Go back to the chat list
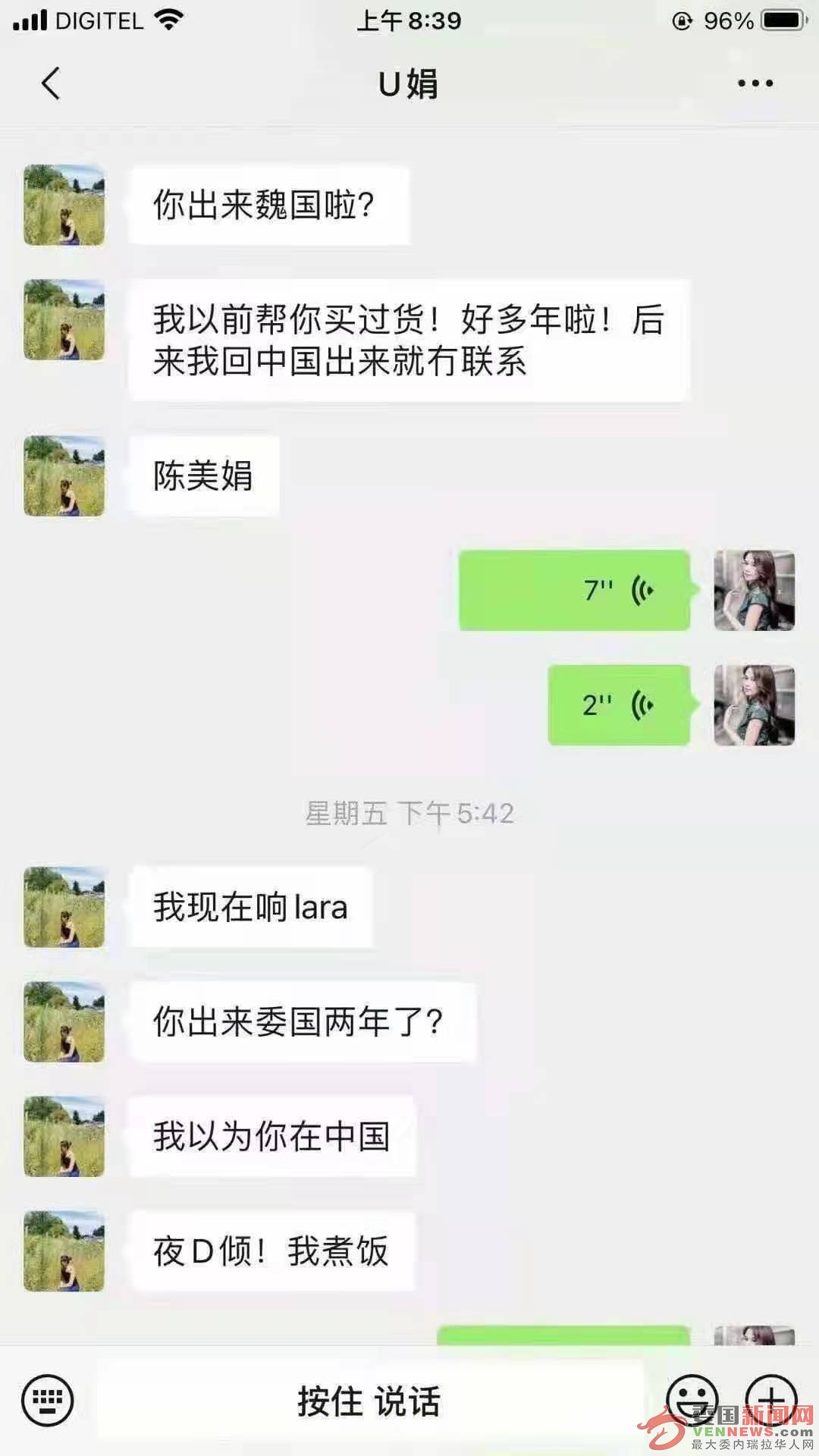Viewport: 819px width, 1456px height. point(50,83)
